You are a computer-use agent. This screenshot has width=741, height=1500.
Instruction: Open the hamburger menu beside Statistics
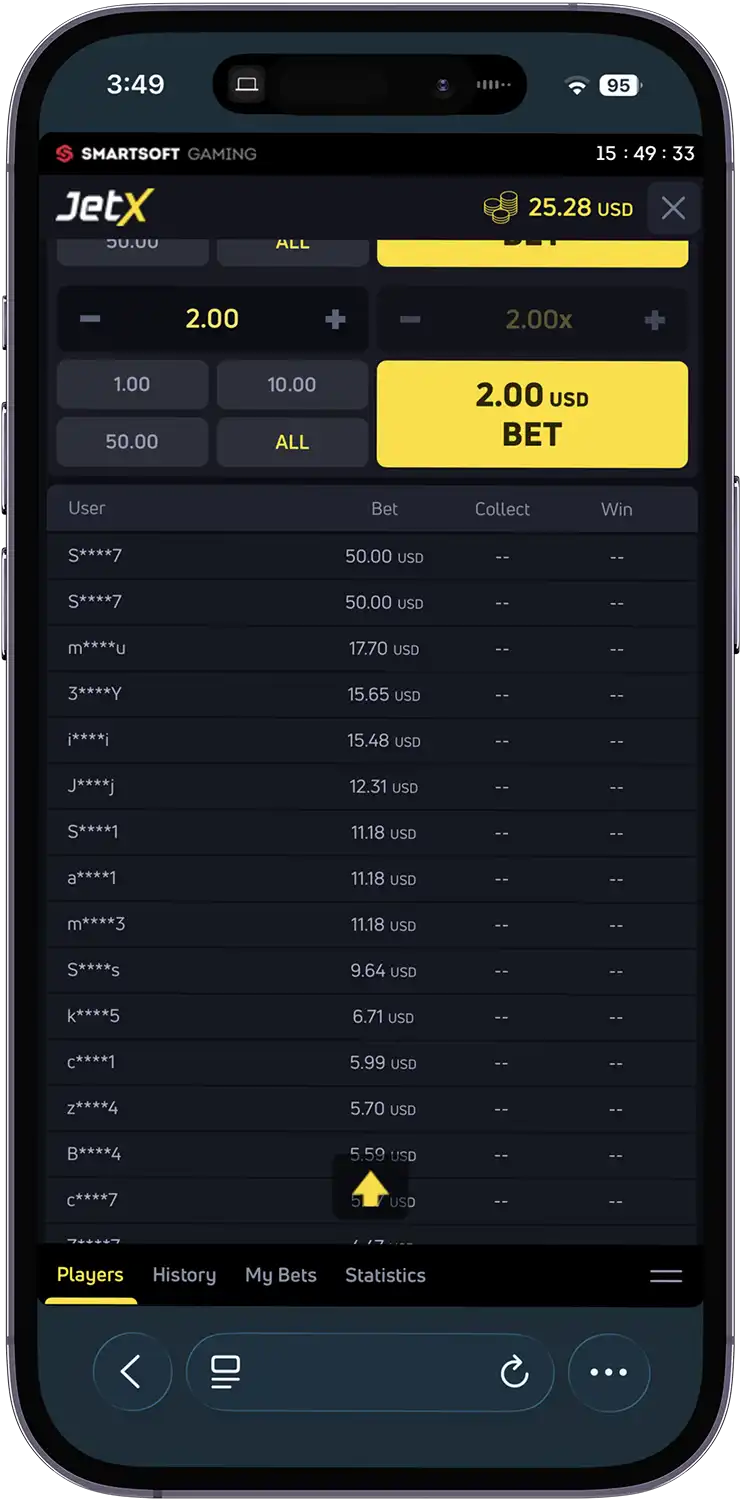tap(665, 1275)
